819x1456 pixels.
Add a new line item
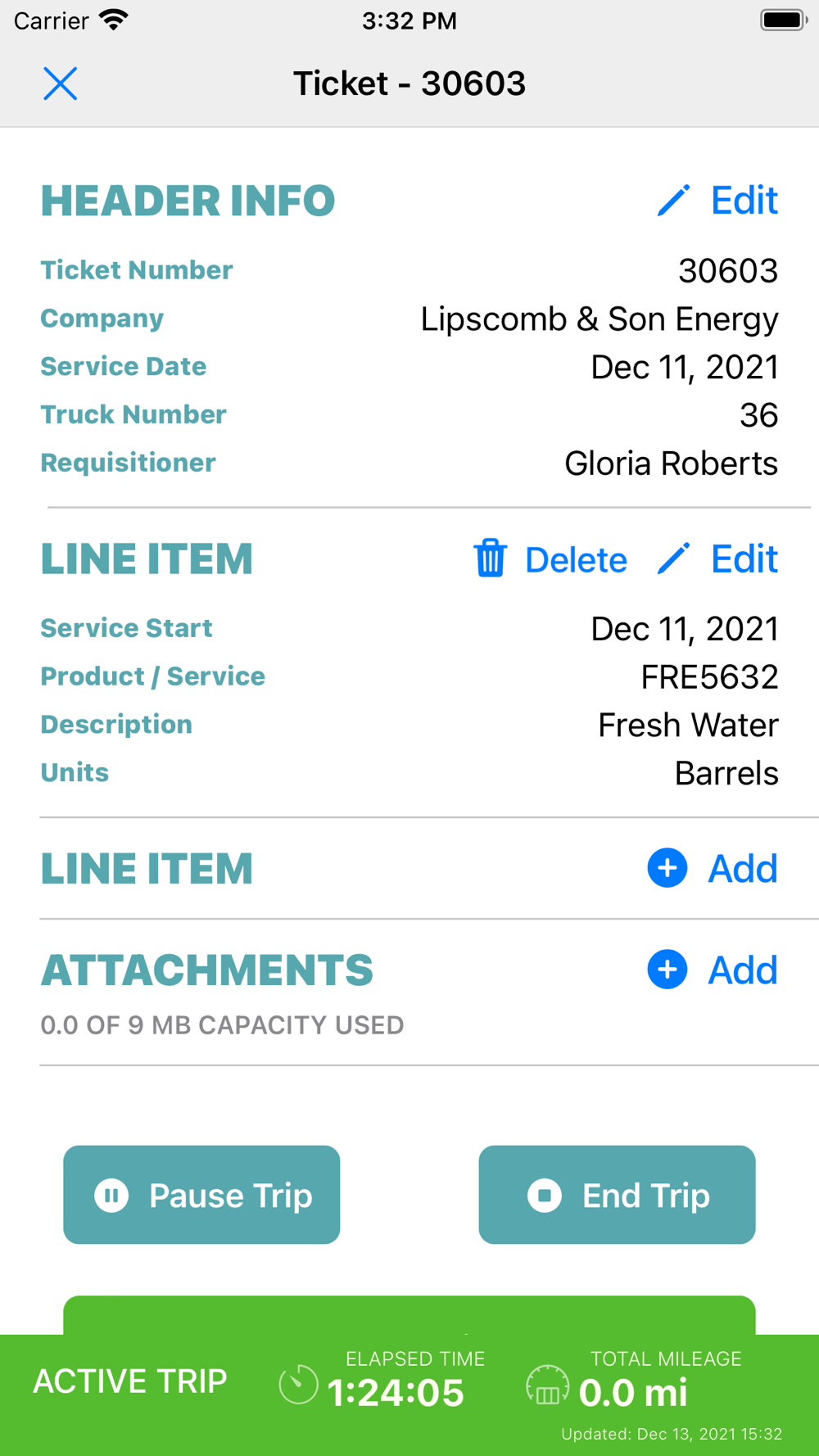(x=713, y=868)
